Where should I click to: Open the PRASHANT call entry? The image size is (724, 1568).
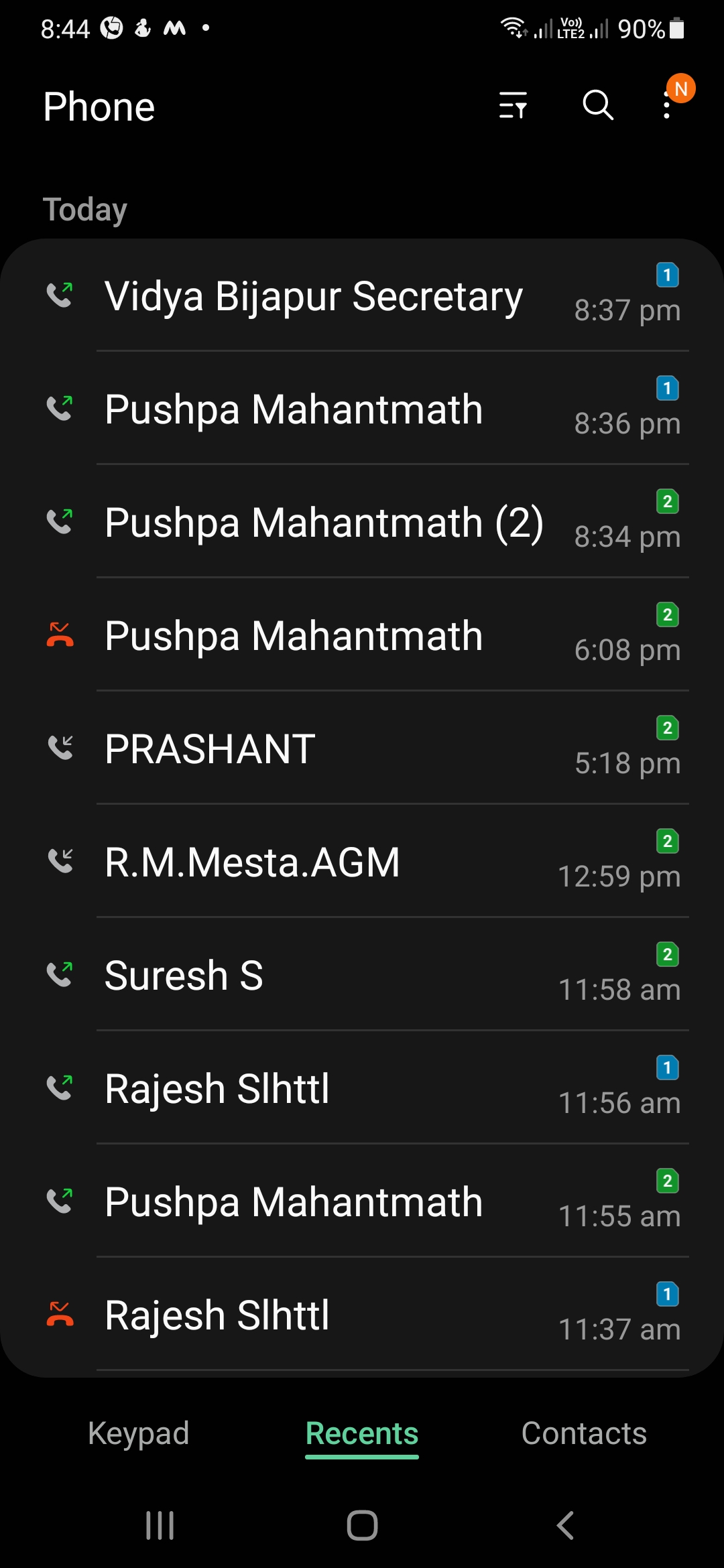click(210, 749)
